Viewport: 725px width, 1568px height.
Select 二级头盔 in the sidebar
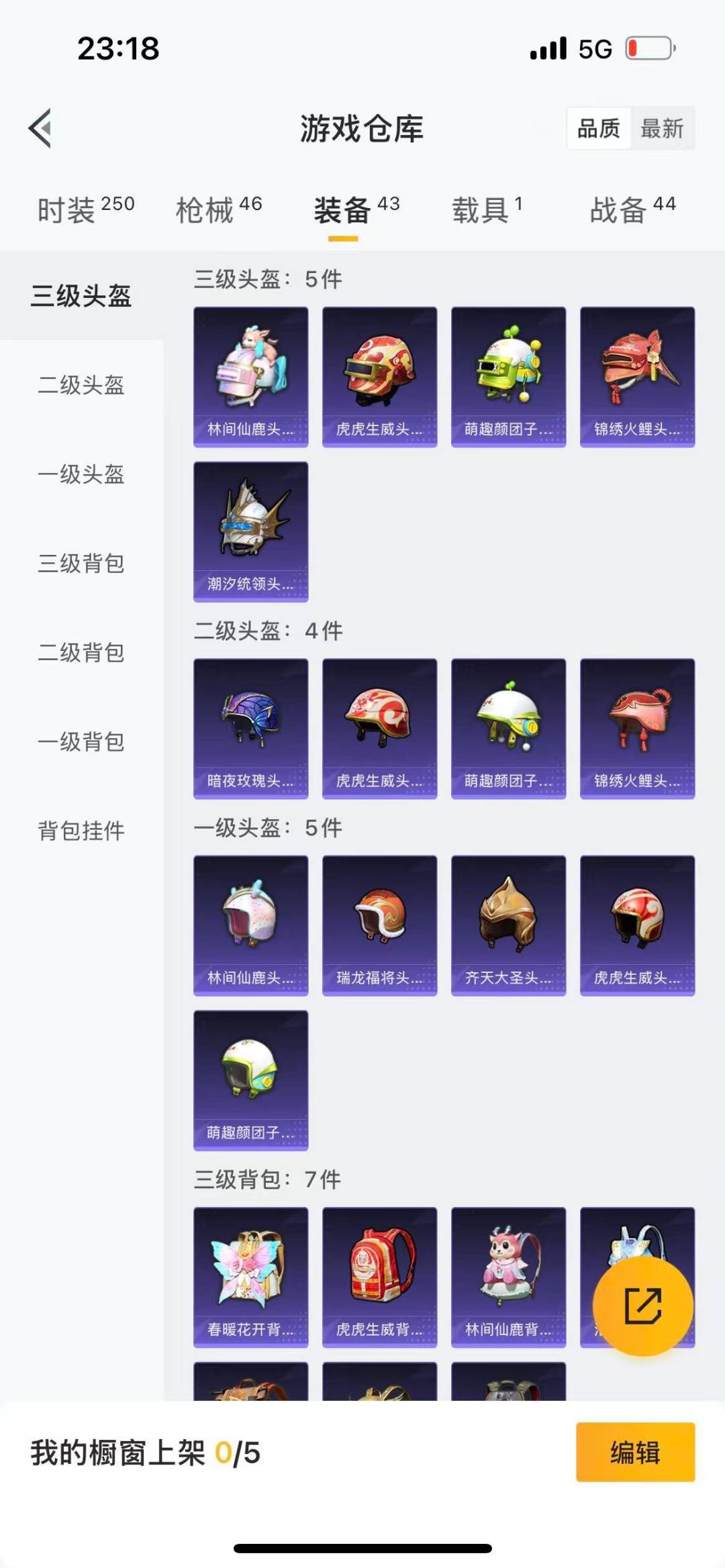point(81,385)
